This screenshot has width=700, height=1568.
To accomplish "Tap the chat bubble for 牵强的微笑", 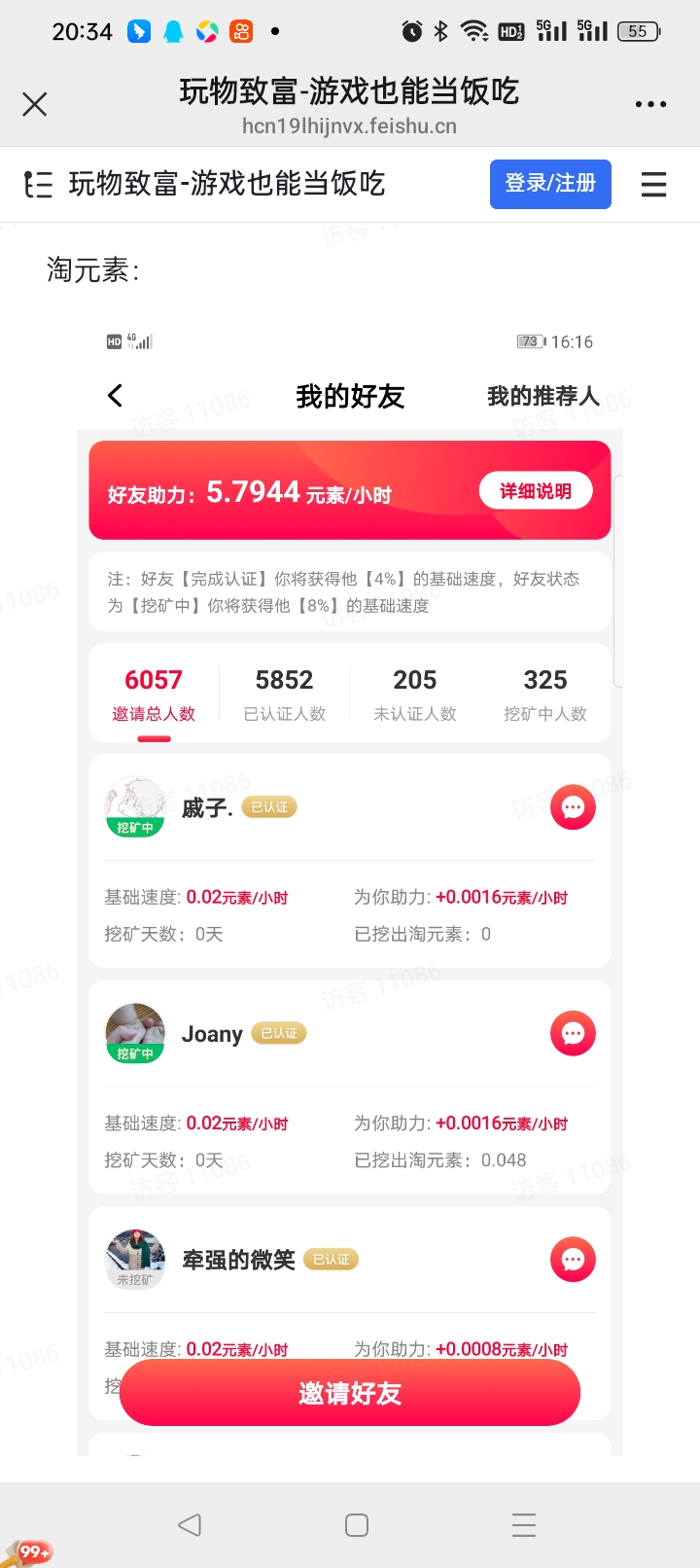I will coord(573,1259).
